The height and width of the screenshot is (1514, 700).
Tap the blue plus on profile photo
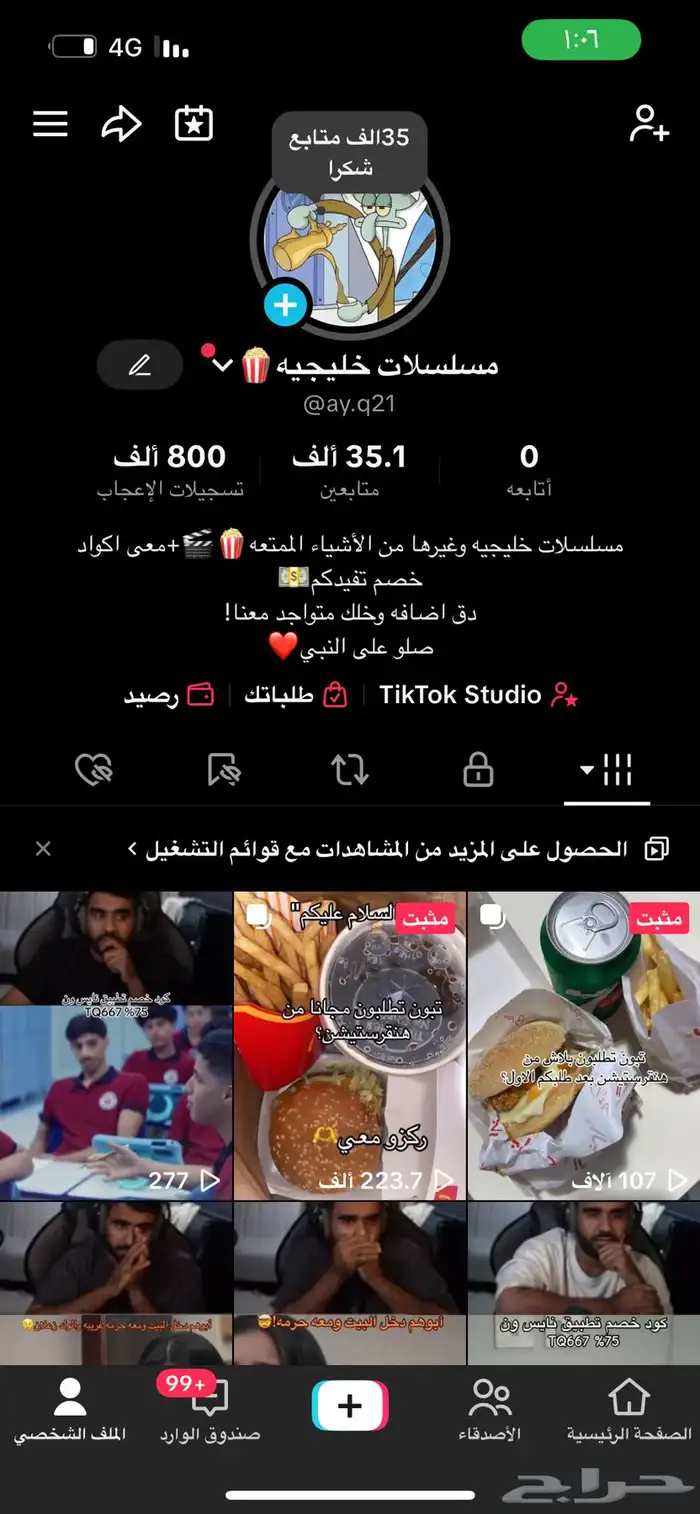[286, 305]
